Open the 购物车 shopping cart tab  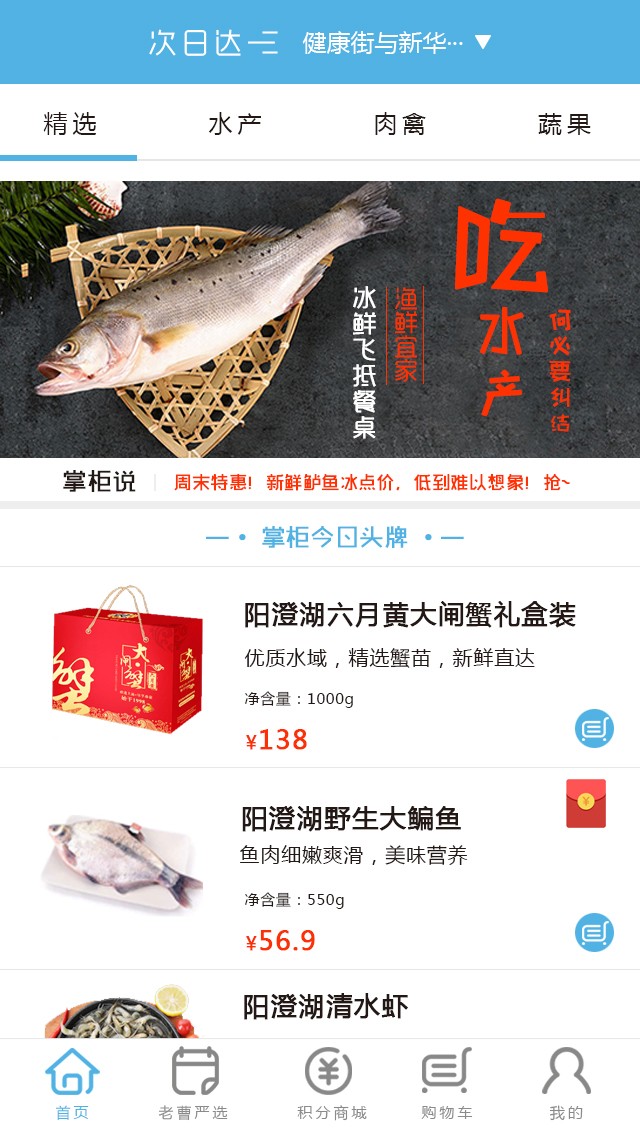click(446, 1085)
